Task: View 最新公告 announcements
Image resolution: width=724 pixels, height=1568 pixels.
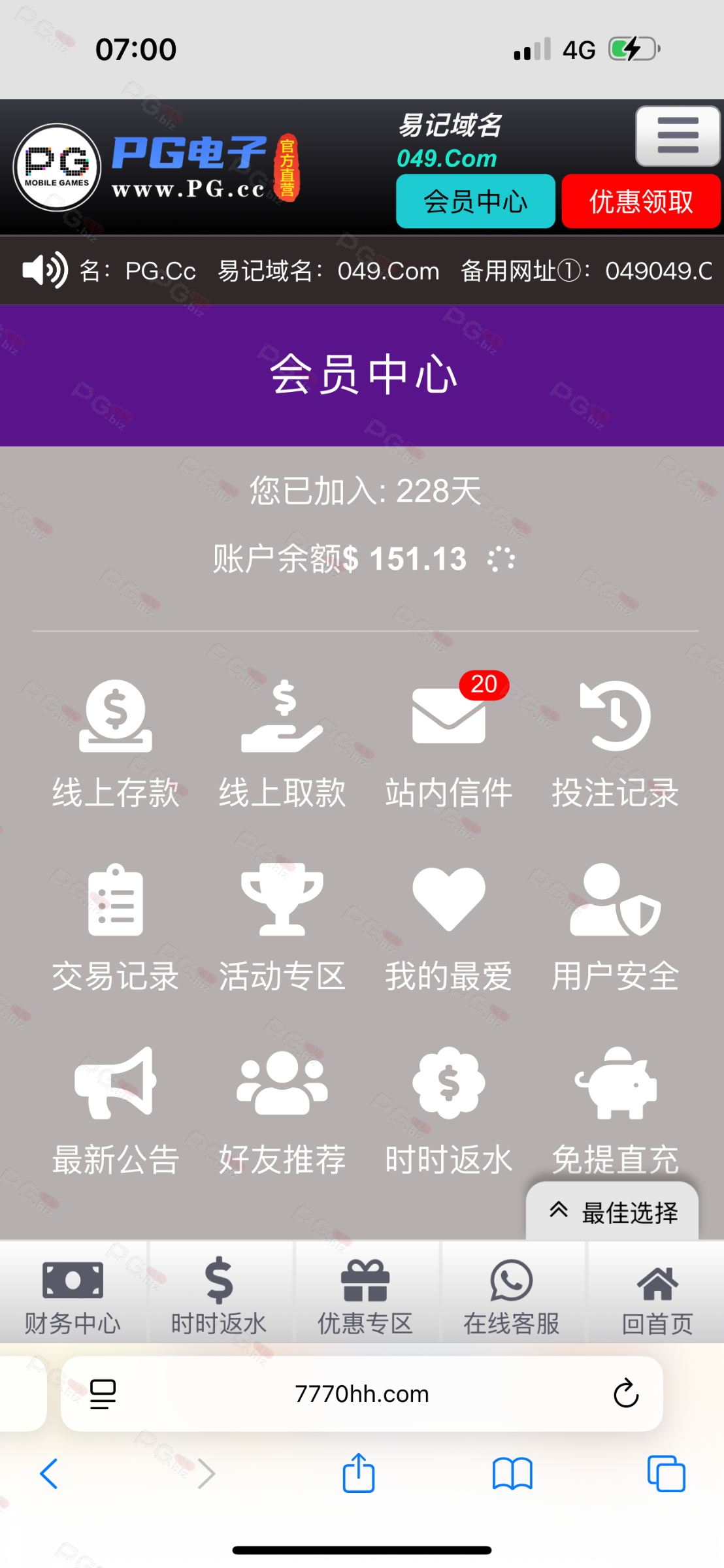Action: coord(116,1111)
